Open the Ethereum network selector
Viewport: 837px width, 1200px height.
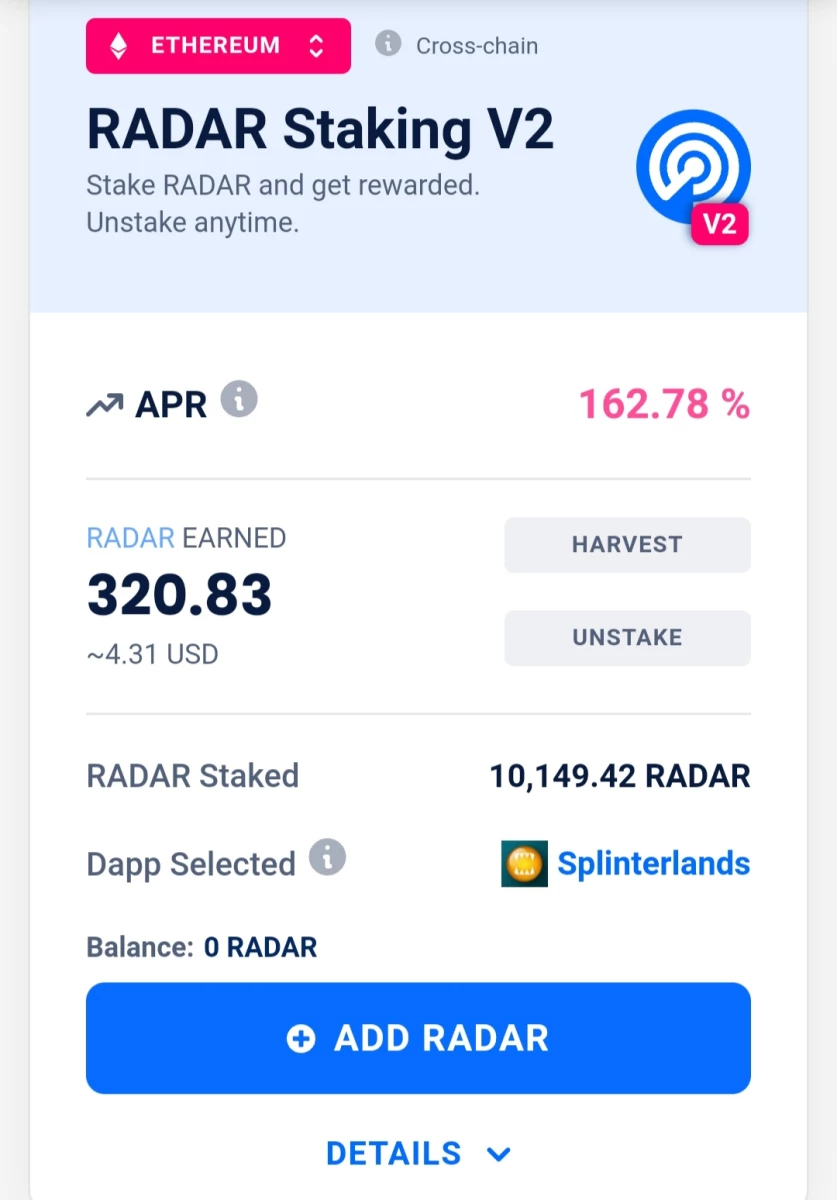[x=218, y=46]
